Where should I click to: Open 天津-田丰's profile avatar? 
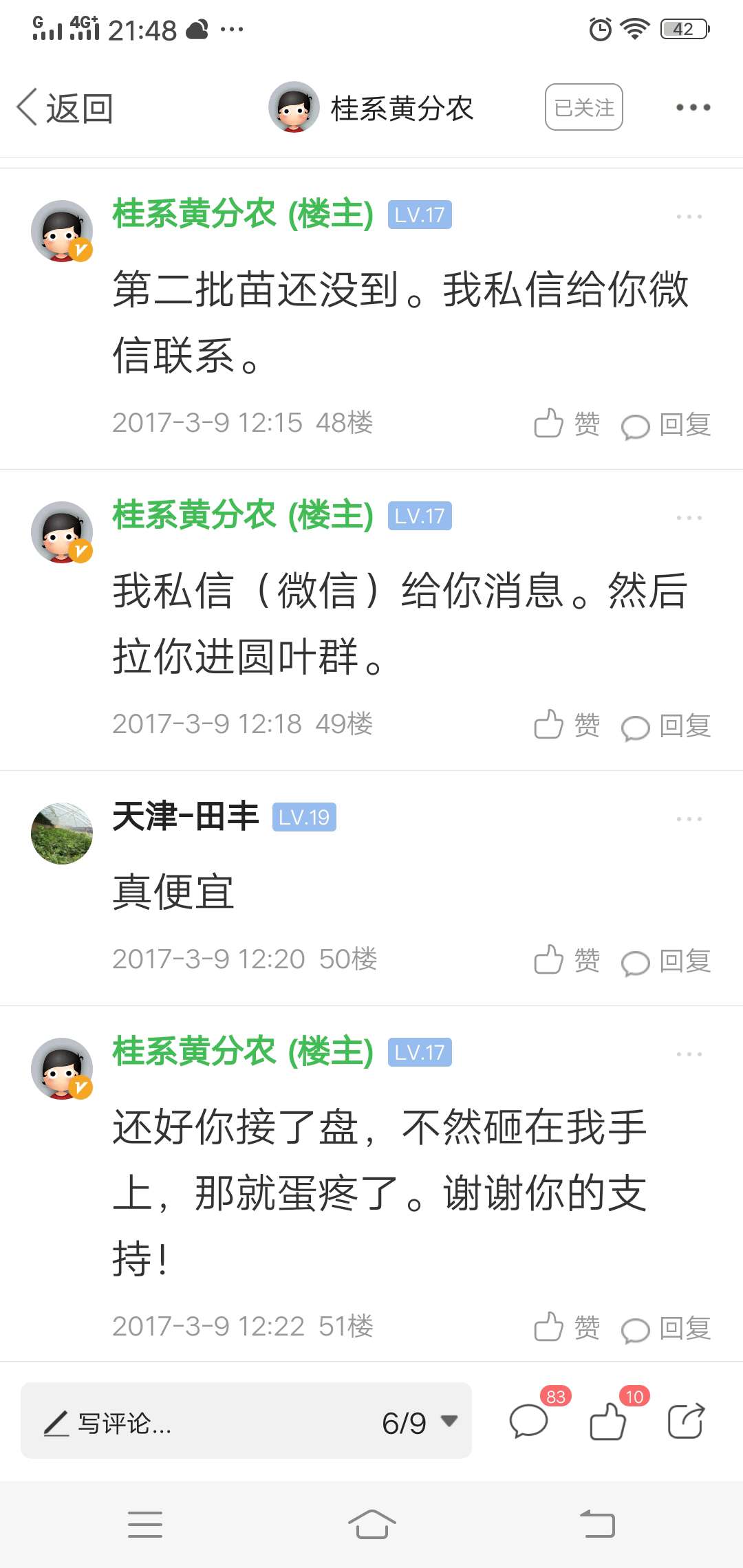coord(62,833)
